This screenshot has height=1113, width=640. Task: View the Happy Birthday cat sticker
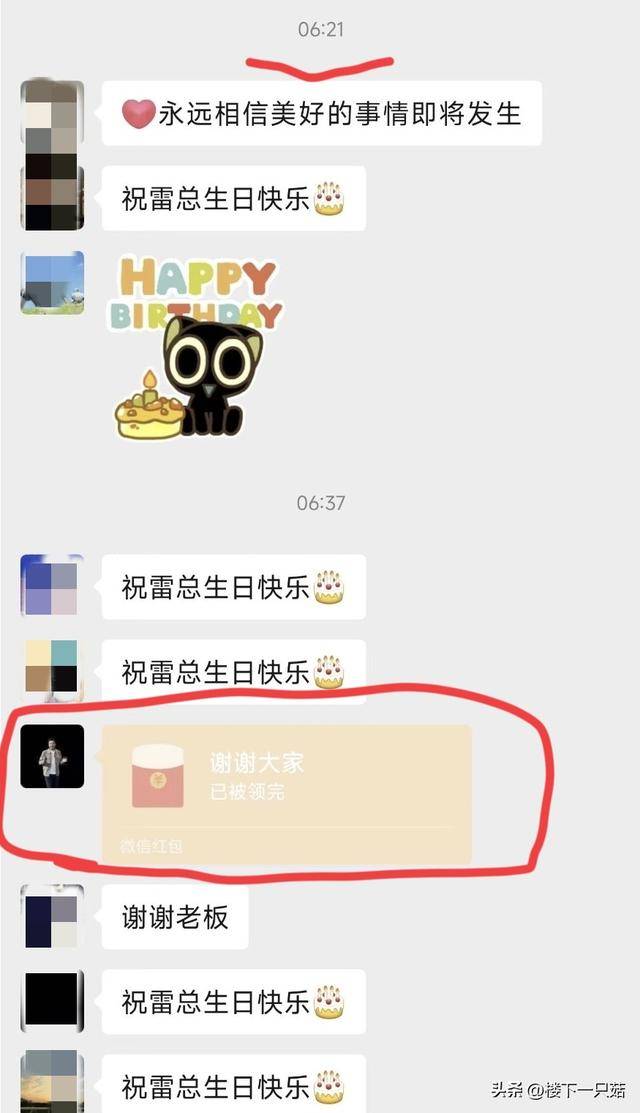point(195,346)
